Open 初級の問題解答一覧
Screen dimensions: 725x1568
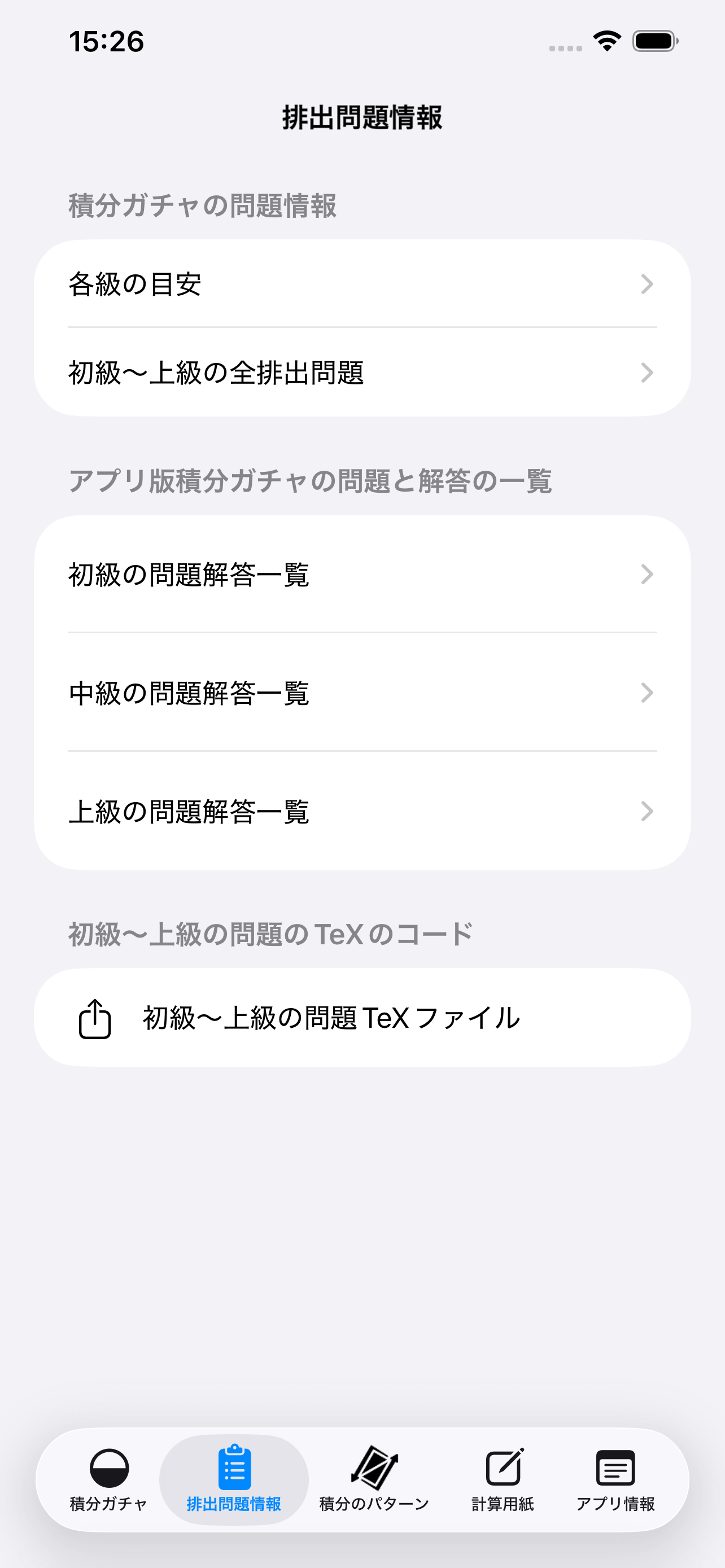click(362, 573)
